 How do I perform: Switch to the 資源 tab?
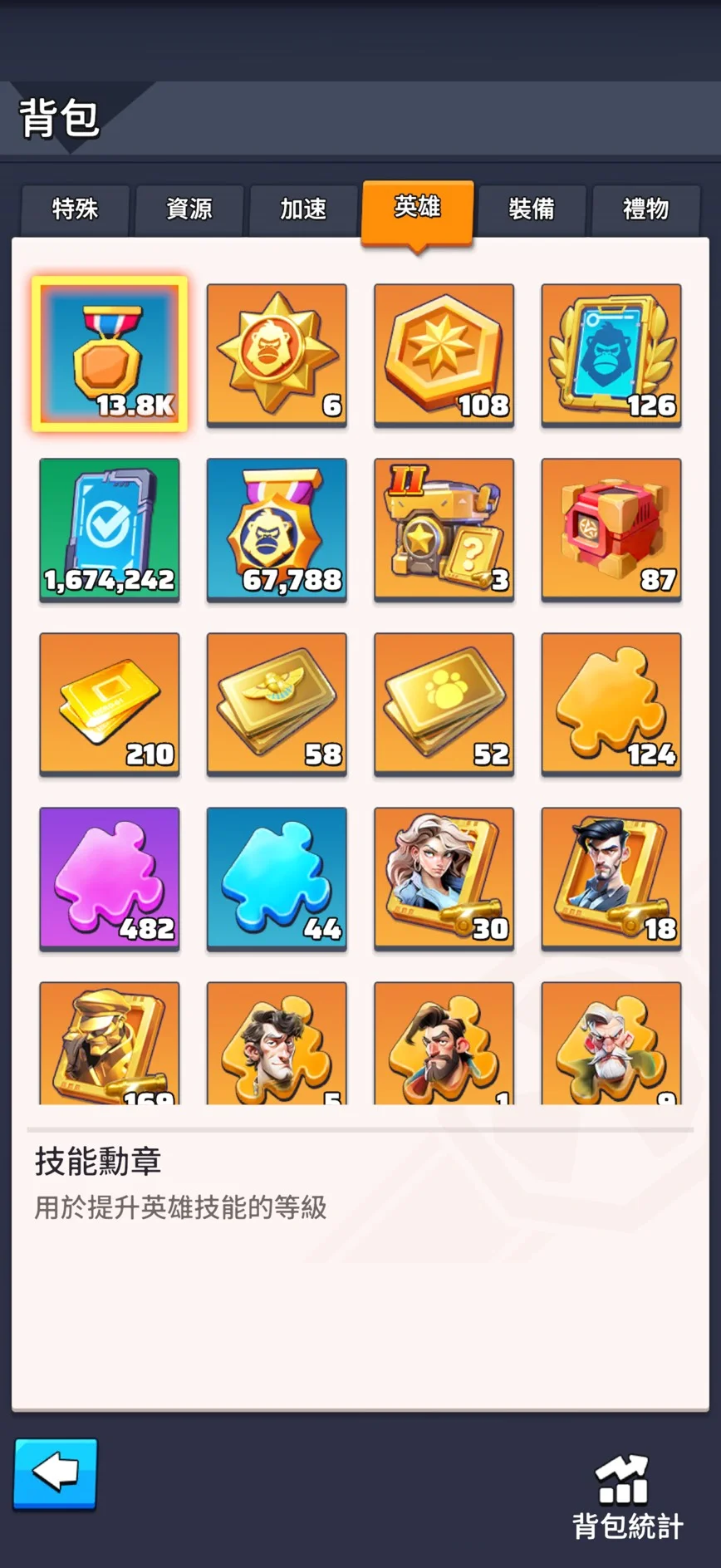click(x=189, y=209)
